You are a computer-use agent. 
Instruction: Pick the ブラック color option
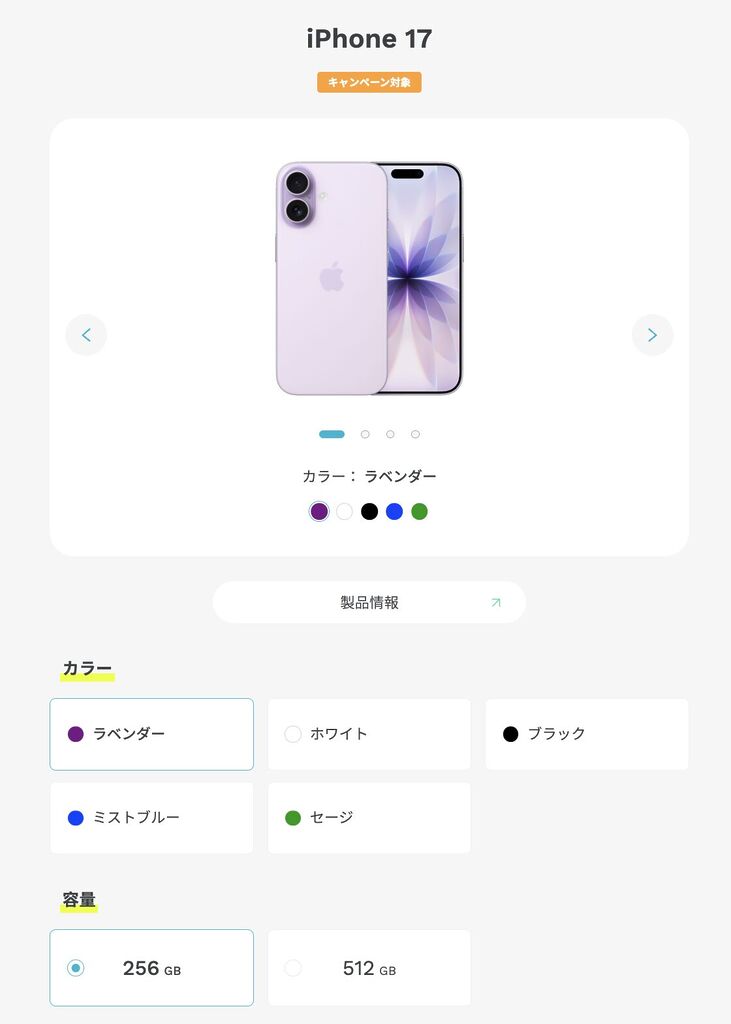586,734
